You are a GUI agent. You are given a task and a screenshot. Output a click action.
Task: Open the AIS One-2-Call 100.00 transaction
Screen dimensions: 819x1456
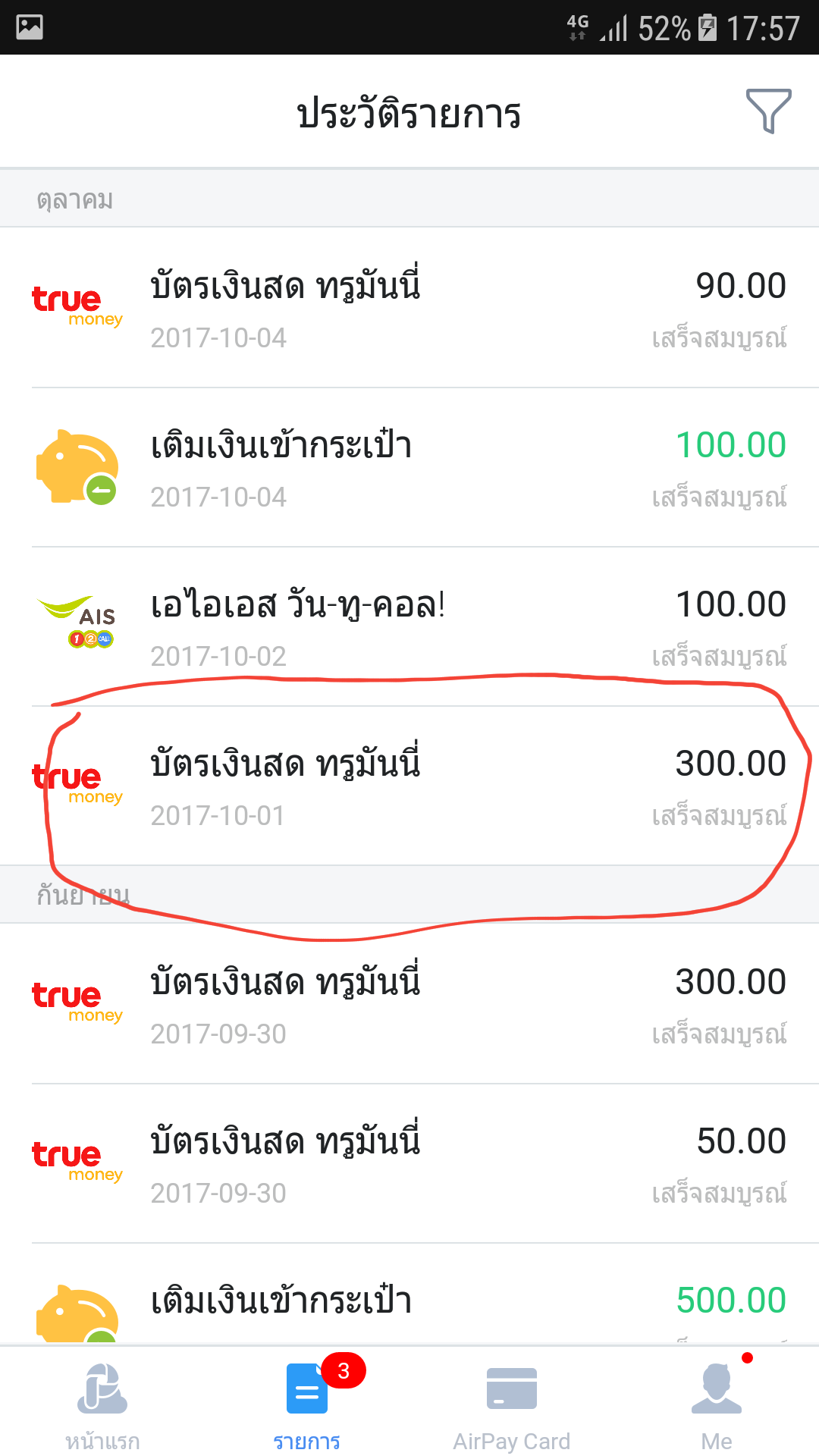[409, 626]
